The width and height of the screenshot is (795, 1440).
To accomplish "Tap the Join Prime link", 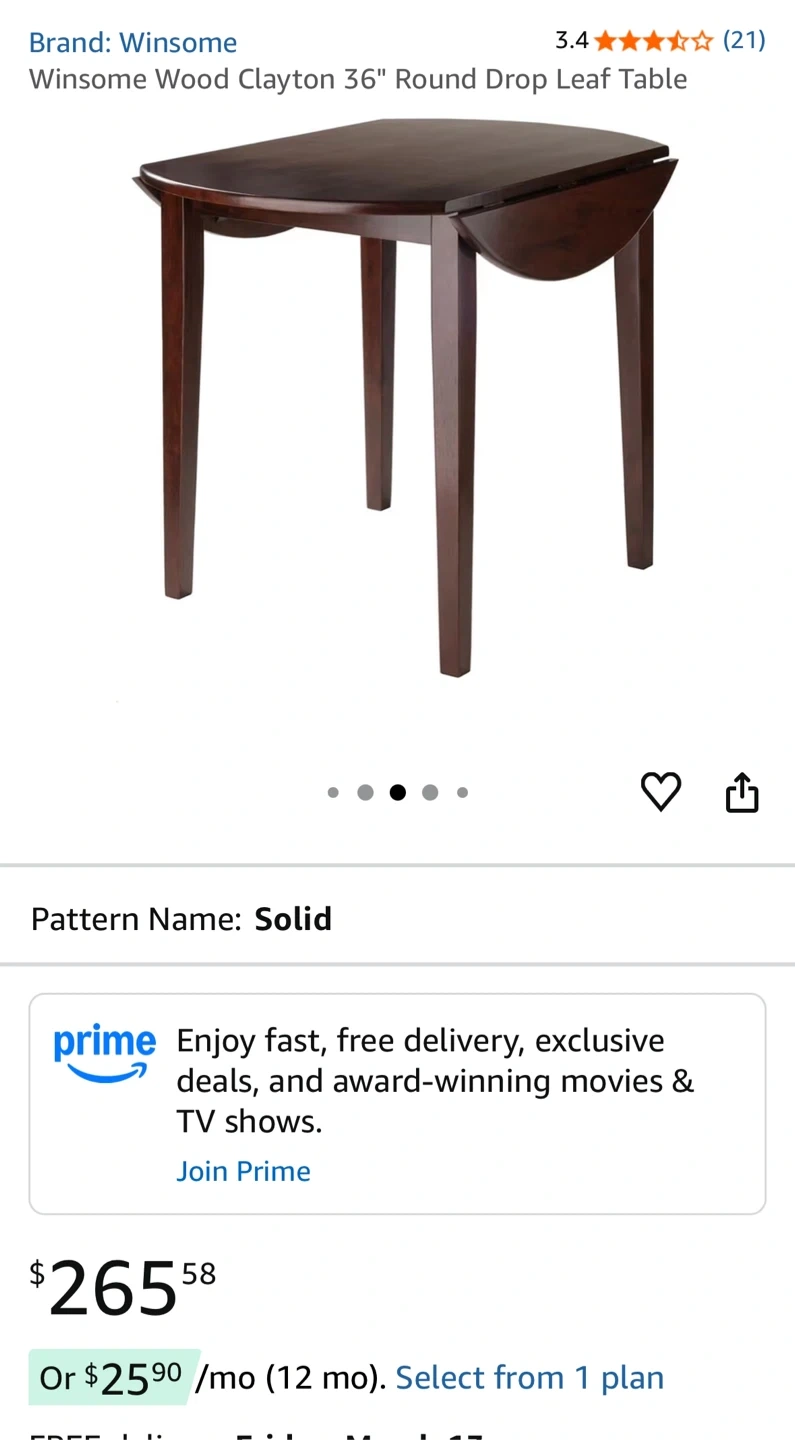I will coord(243,1171).
